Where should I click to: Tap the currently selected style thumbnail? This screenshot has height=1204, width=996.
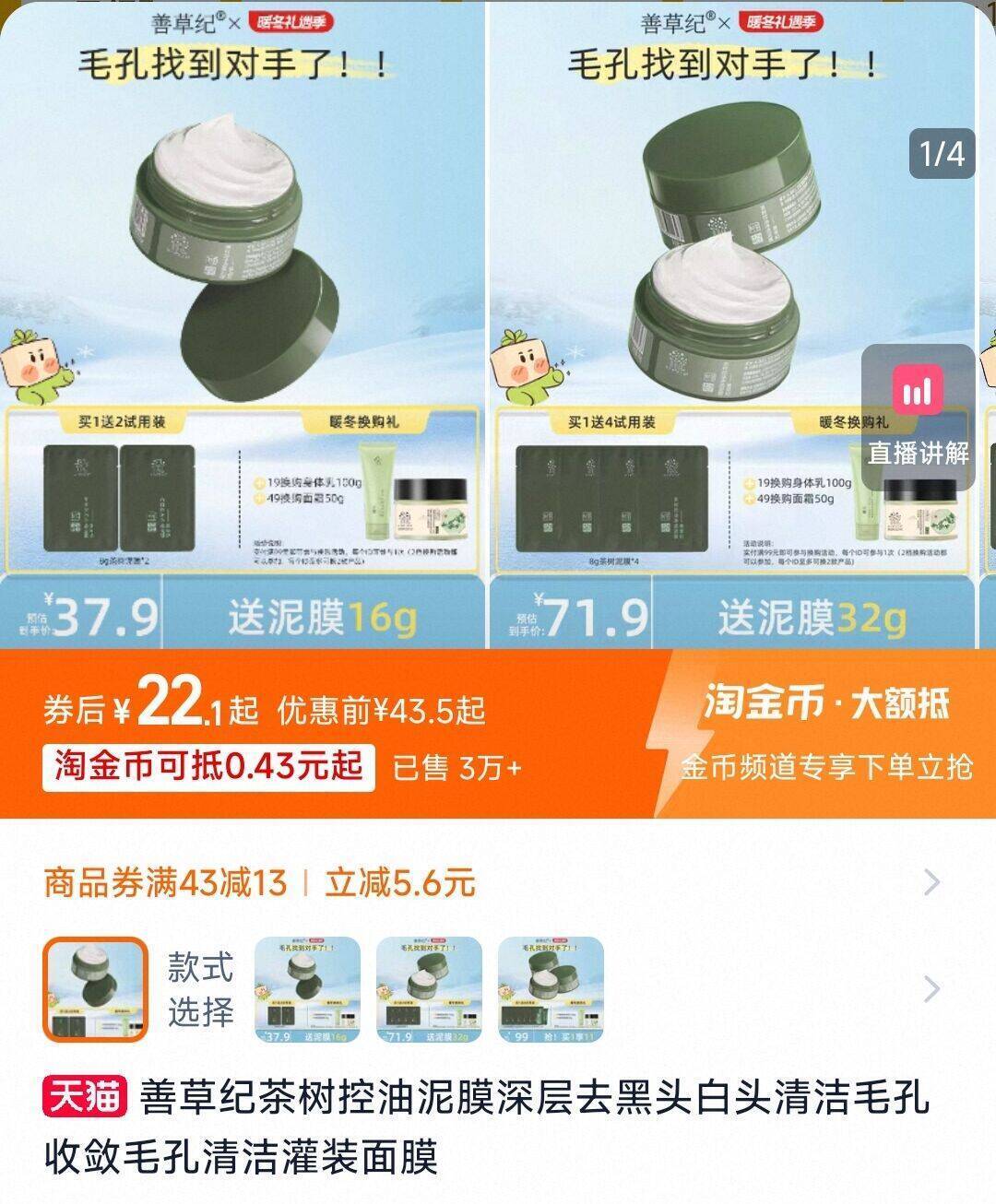pos(95,989)
